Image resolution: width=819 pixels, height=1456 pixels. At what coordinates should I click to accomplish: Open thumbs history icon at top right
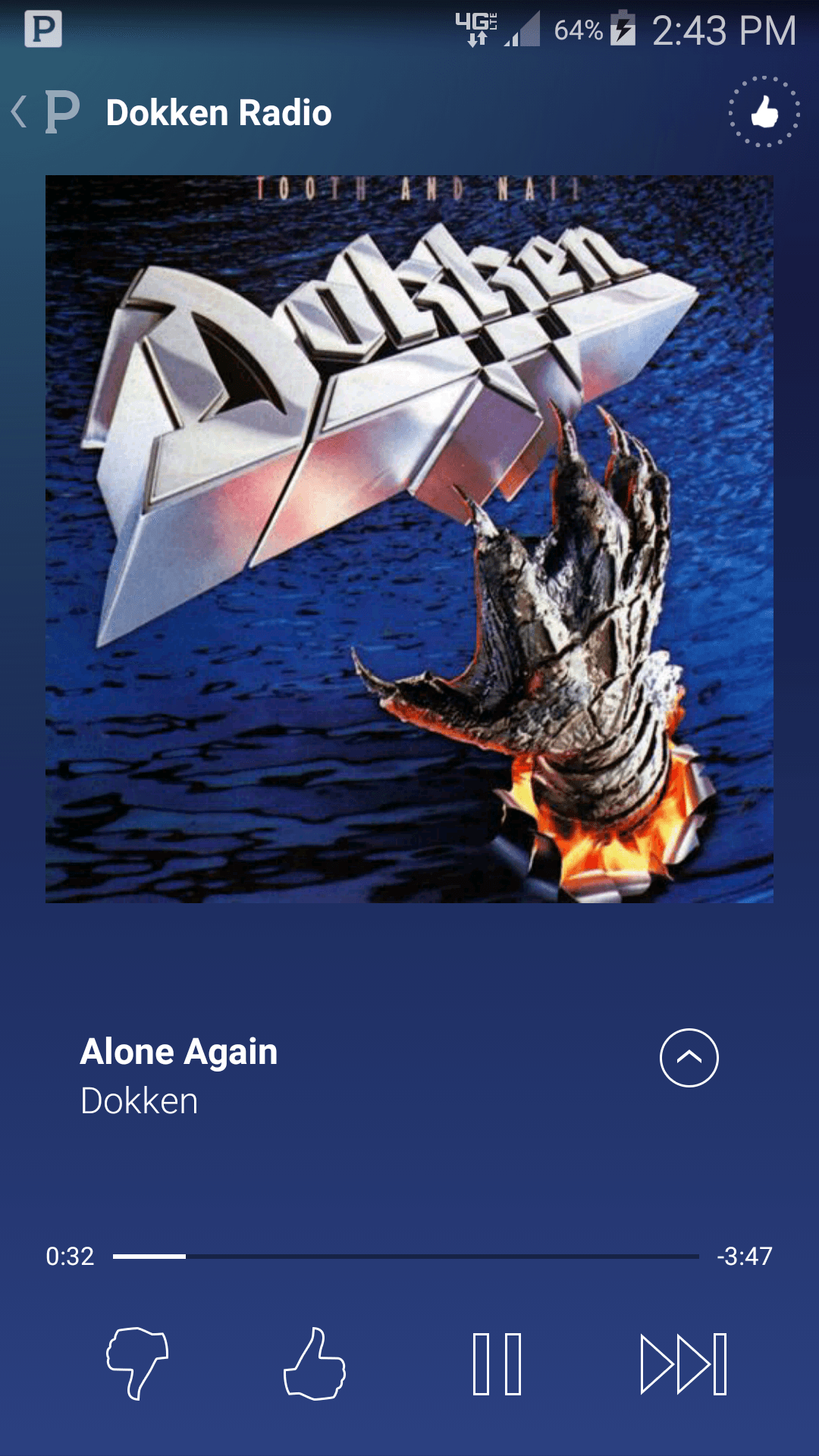click(x=764, y=112)
